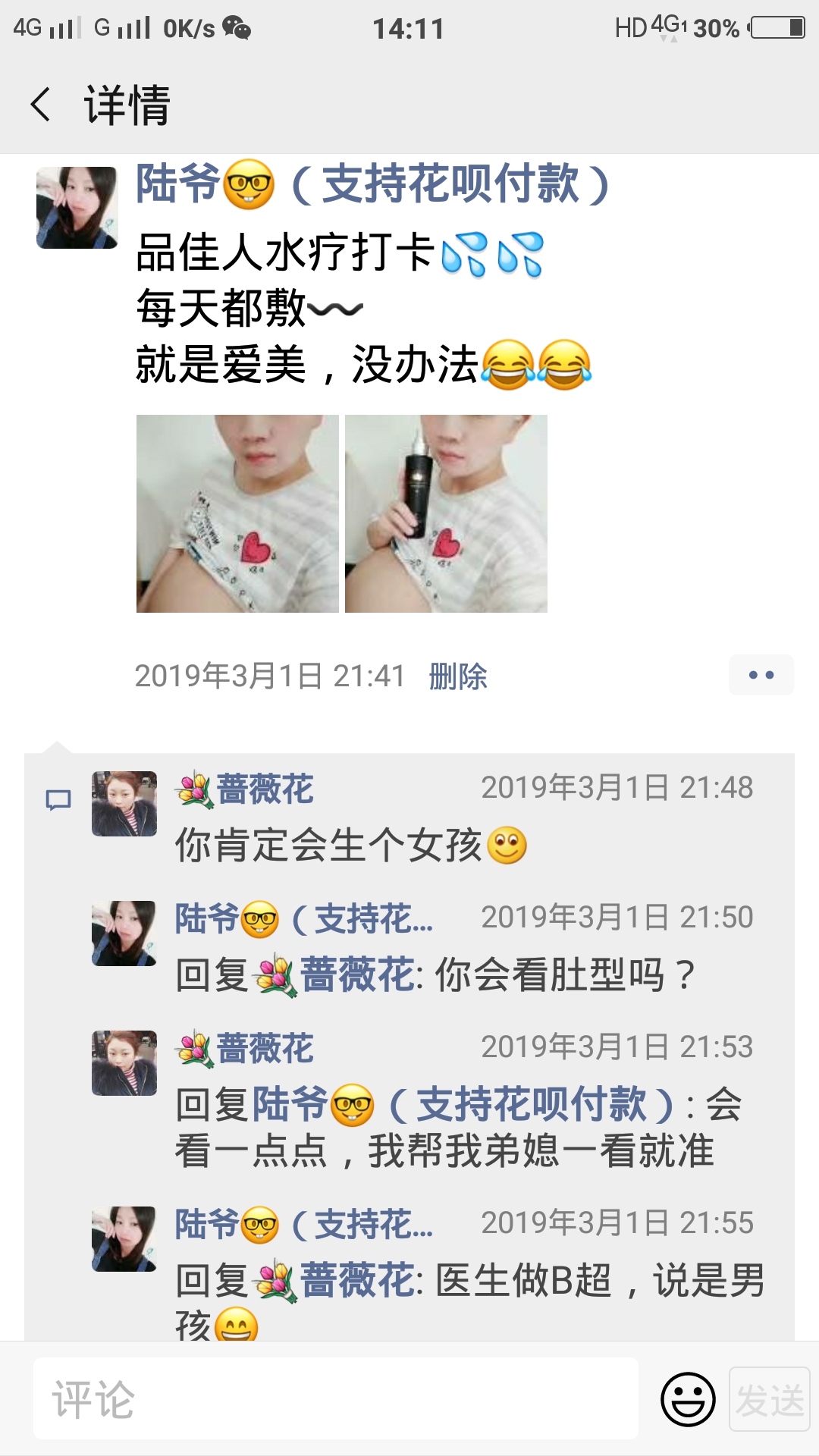Open the 蔷薇花 name on the 21:48 comment

[263, 789]
